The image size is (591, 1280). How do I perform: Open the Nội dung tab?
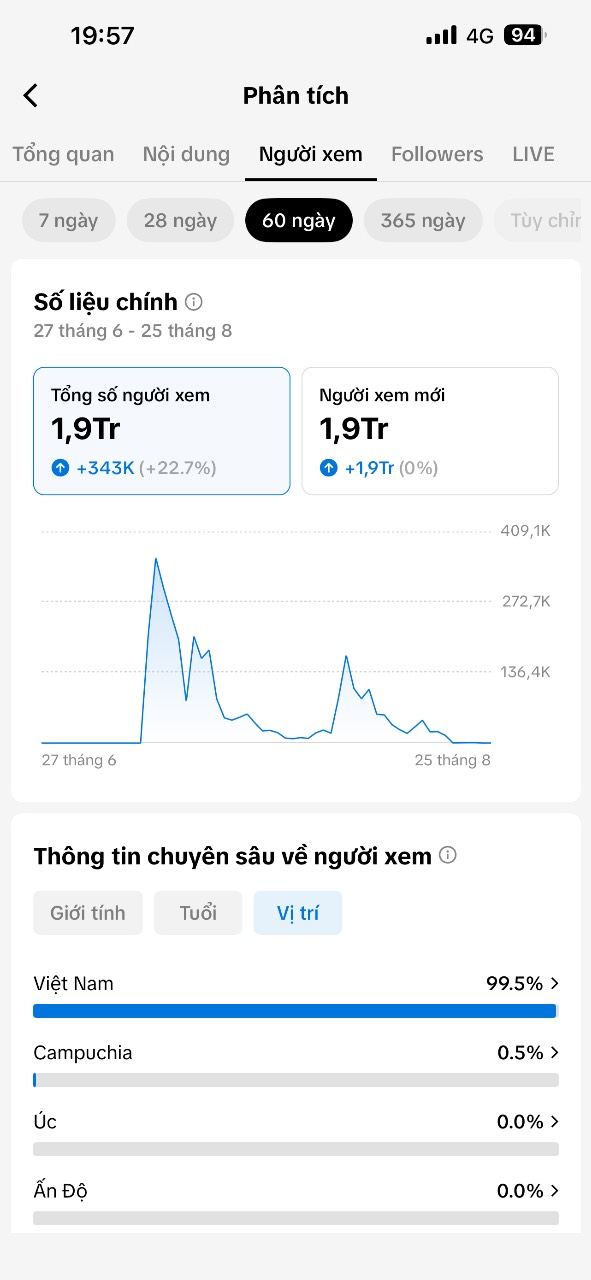pos(186,154)
